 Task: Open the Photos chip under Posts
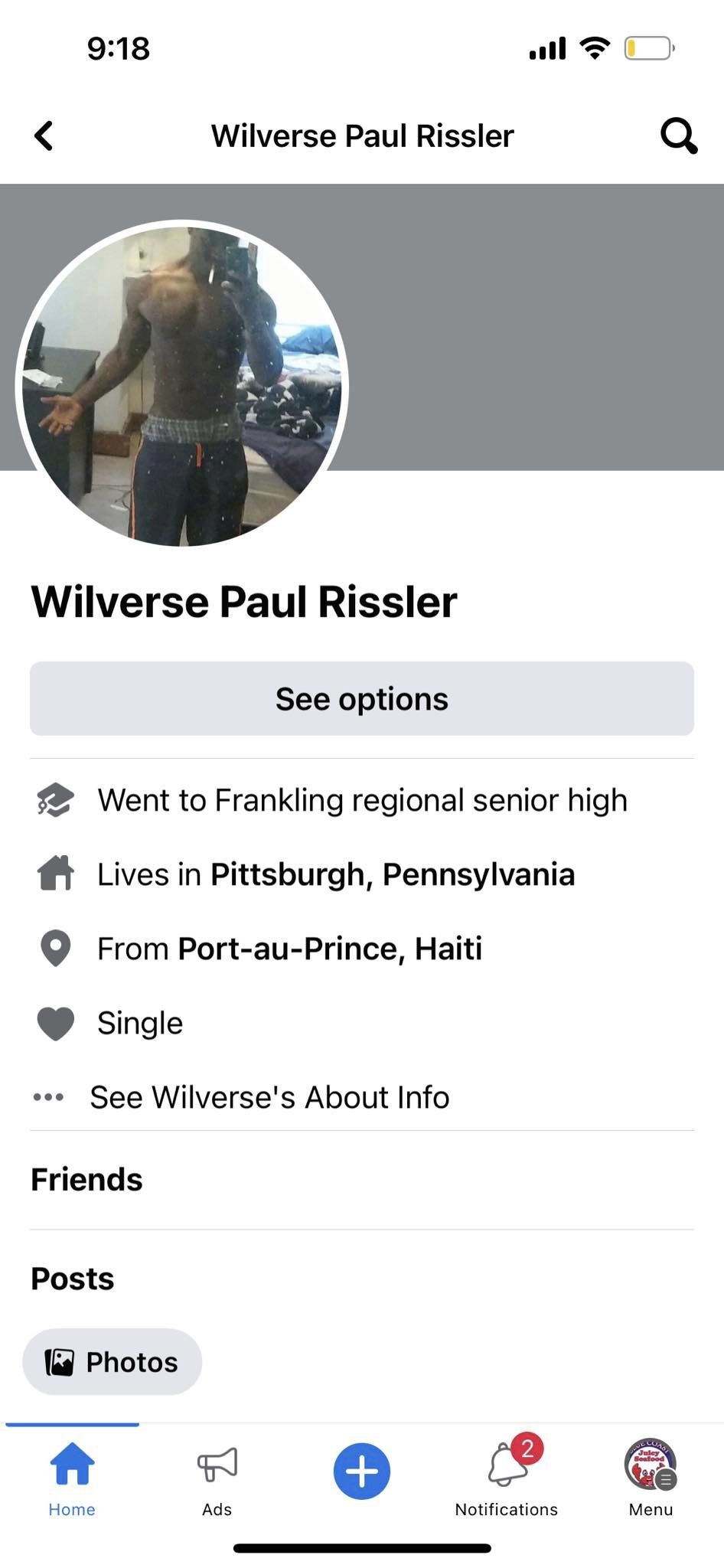pyautogui.click(x=113, y=1362)
